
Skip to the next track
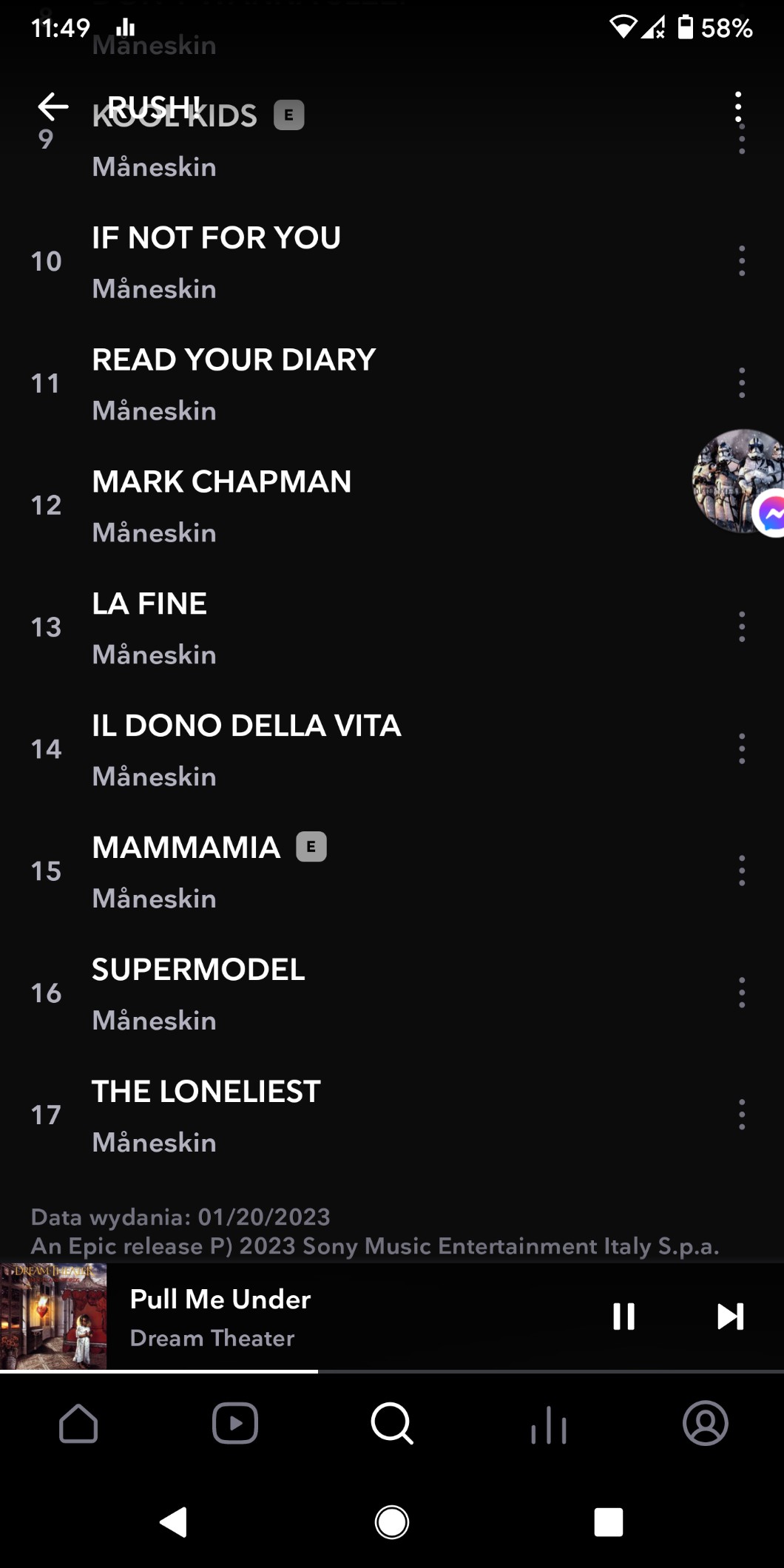point(730,1317)
